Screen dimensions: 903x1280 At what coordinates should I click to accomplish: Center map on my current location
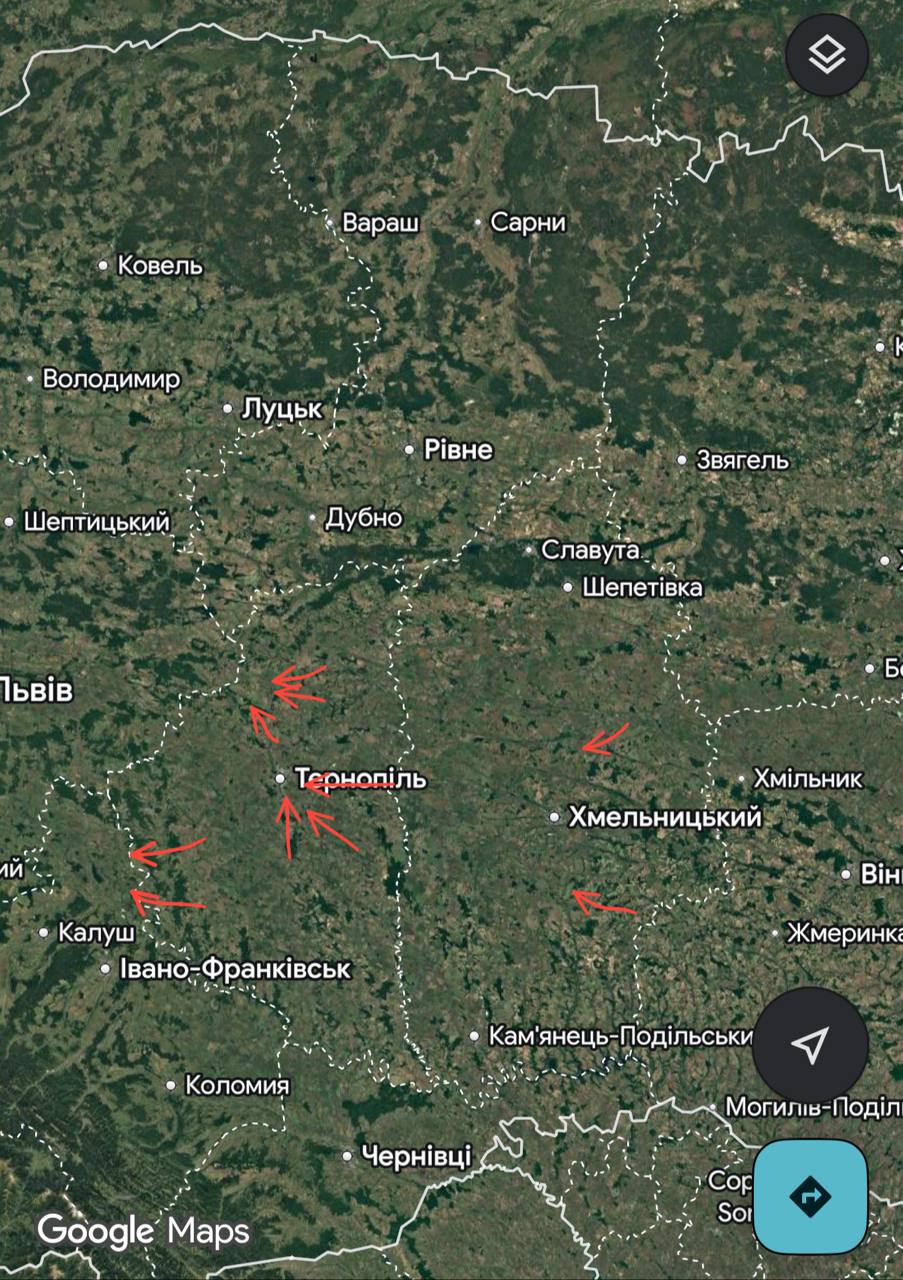point(810,1045)
